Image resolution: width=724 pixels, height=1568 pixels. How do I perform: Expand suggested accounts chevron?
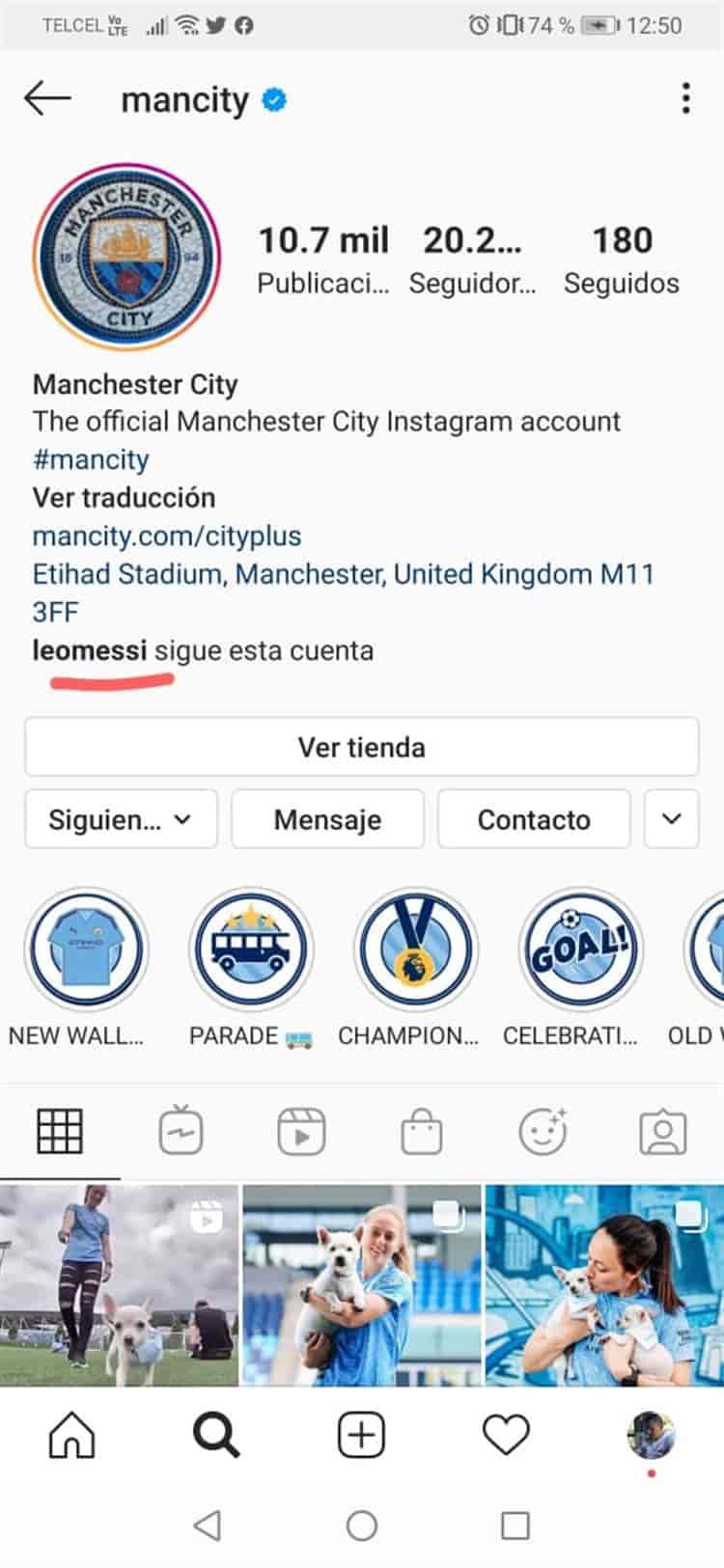(x=672, y=819)
